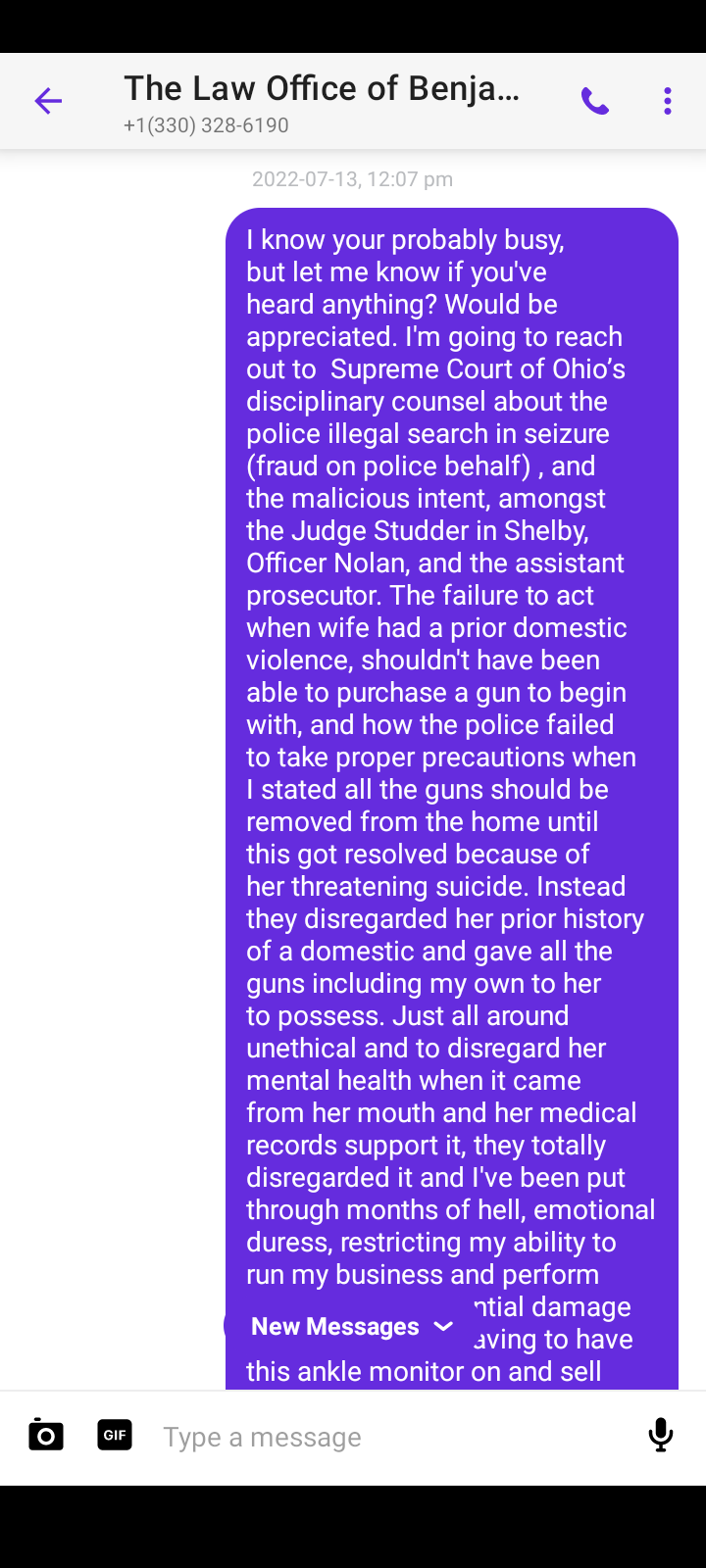This screenshot has width=706, height=1568.
Task: Call The Law Office contact
Action: point(595,101)
